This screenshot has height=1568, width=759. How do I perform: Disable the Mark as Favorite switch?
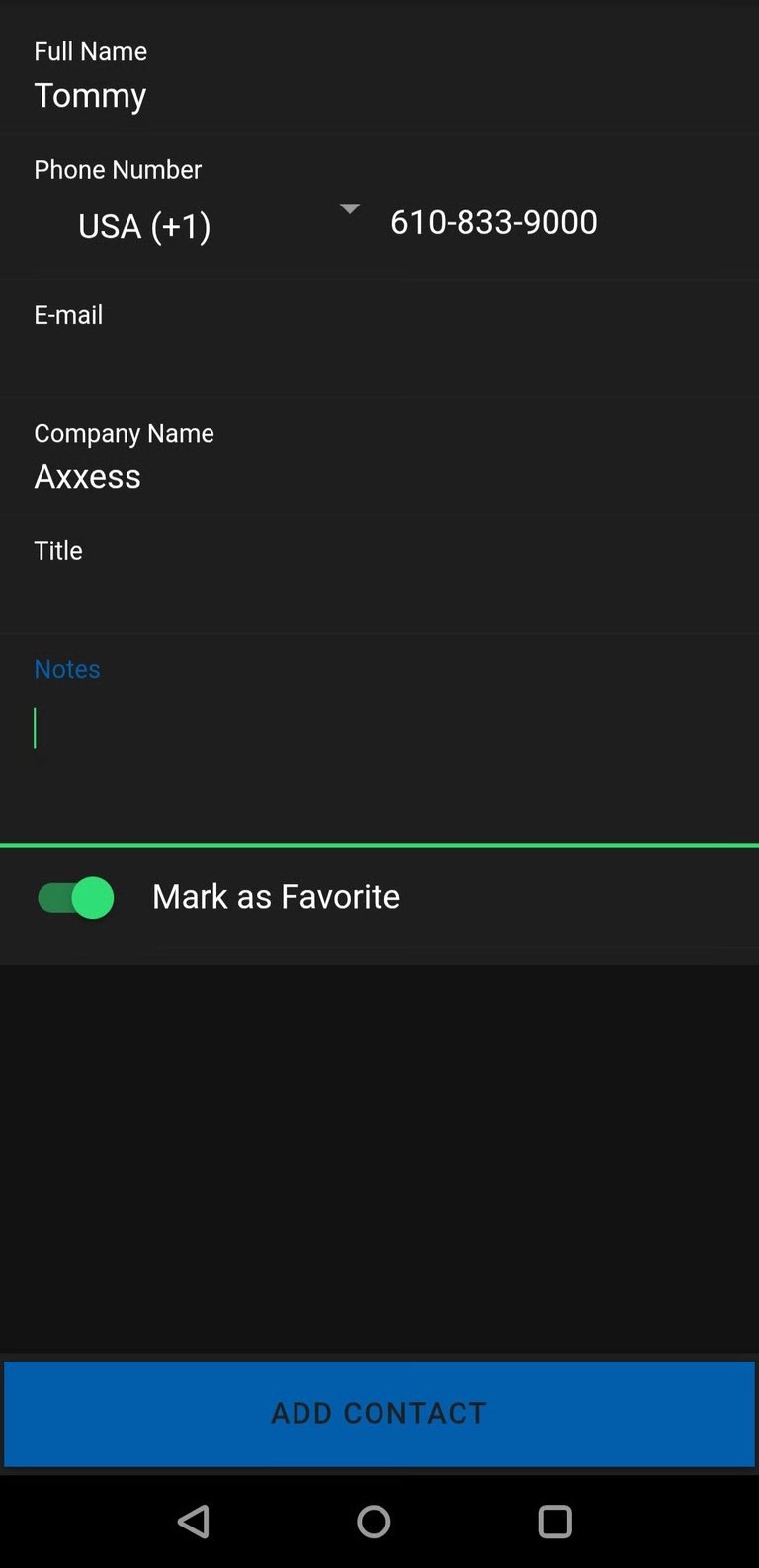point(75,897)
